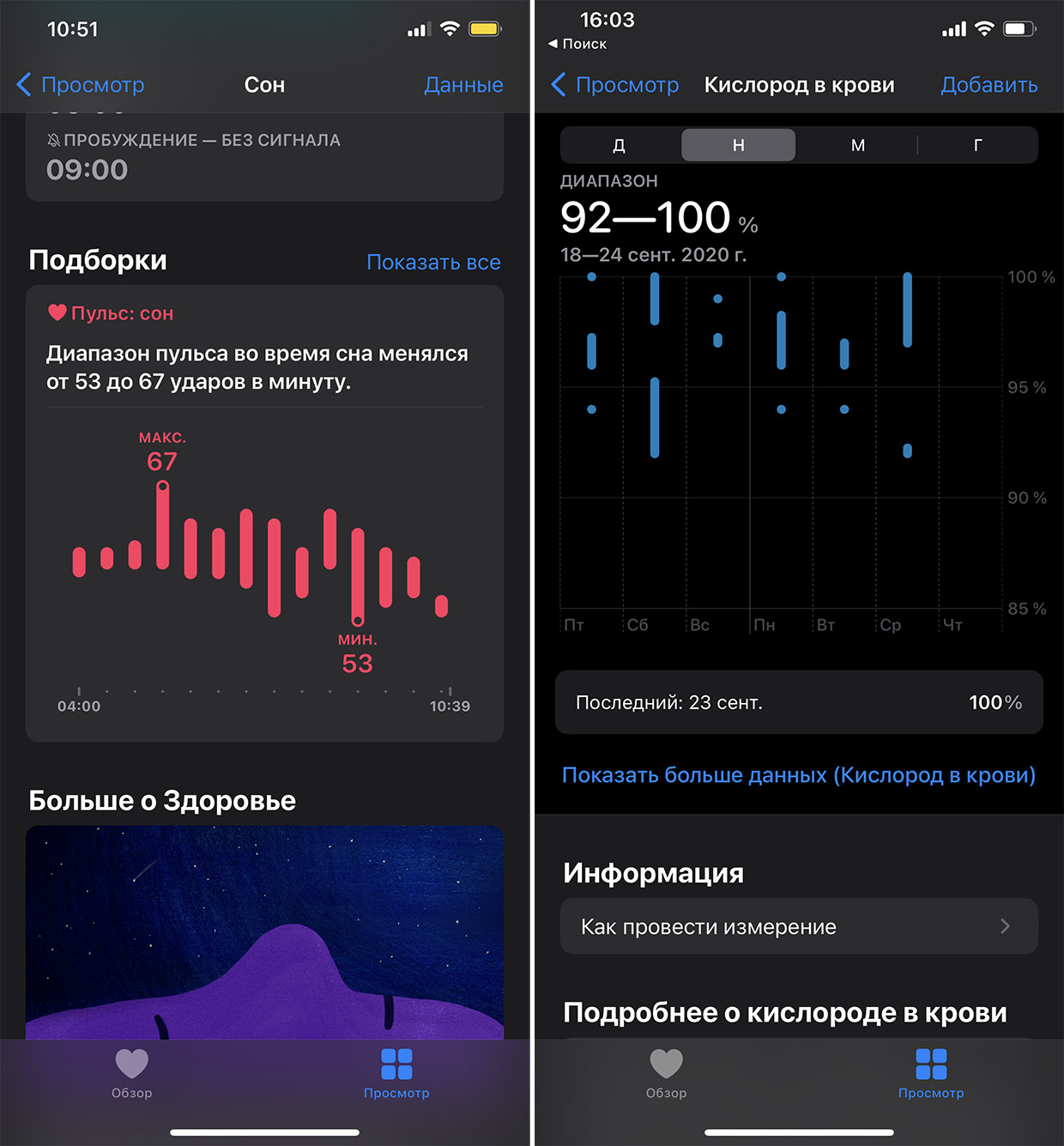Open Обзор tab below Кислород в крови
This screenshot has height=1146, width=1064.
(x=666, y=1073)
